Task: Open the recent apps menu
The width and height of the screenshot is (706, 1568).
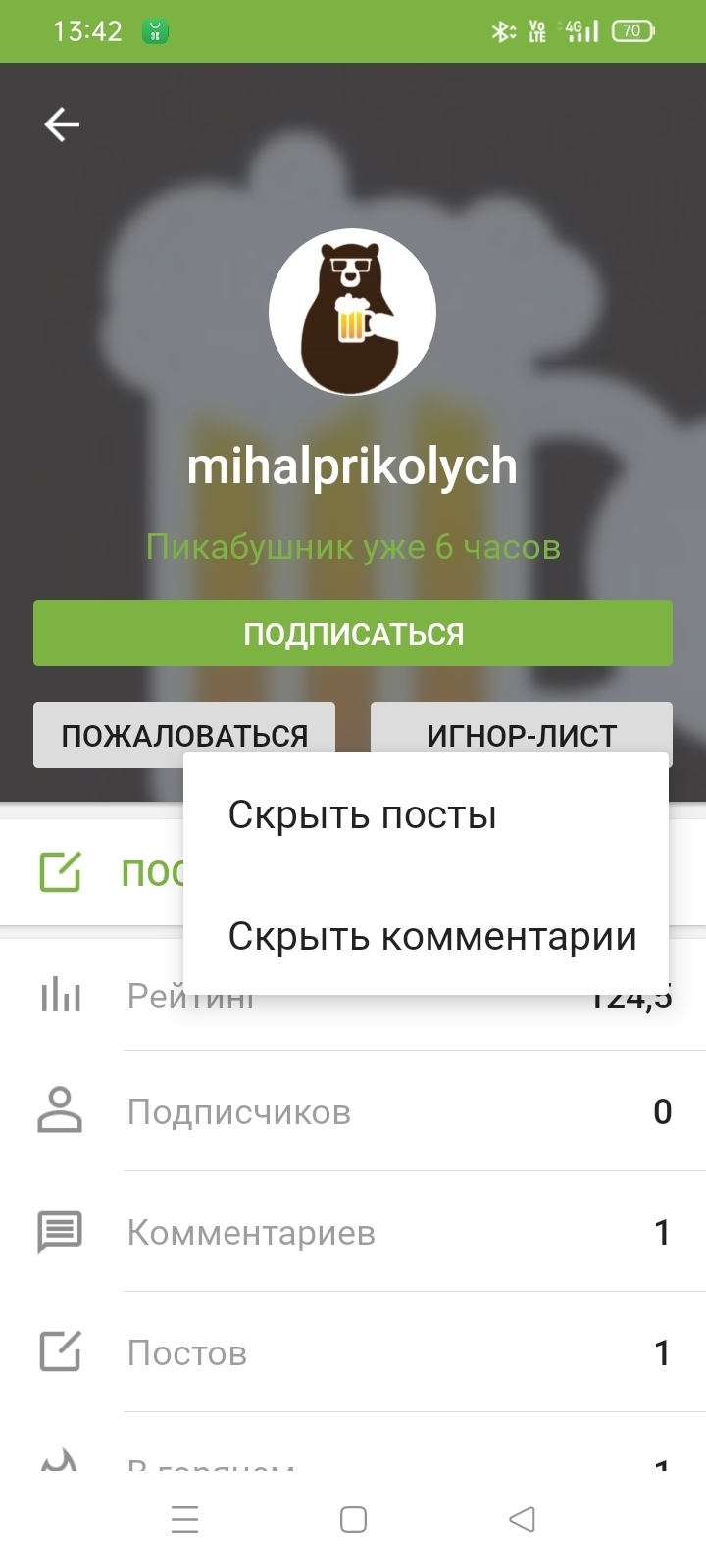Action: coord(184,1519)
